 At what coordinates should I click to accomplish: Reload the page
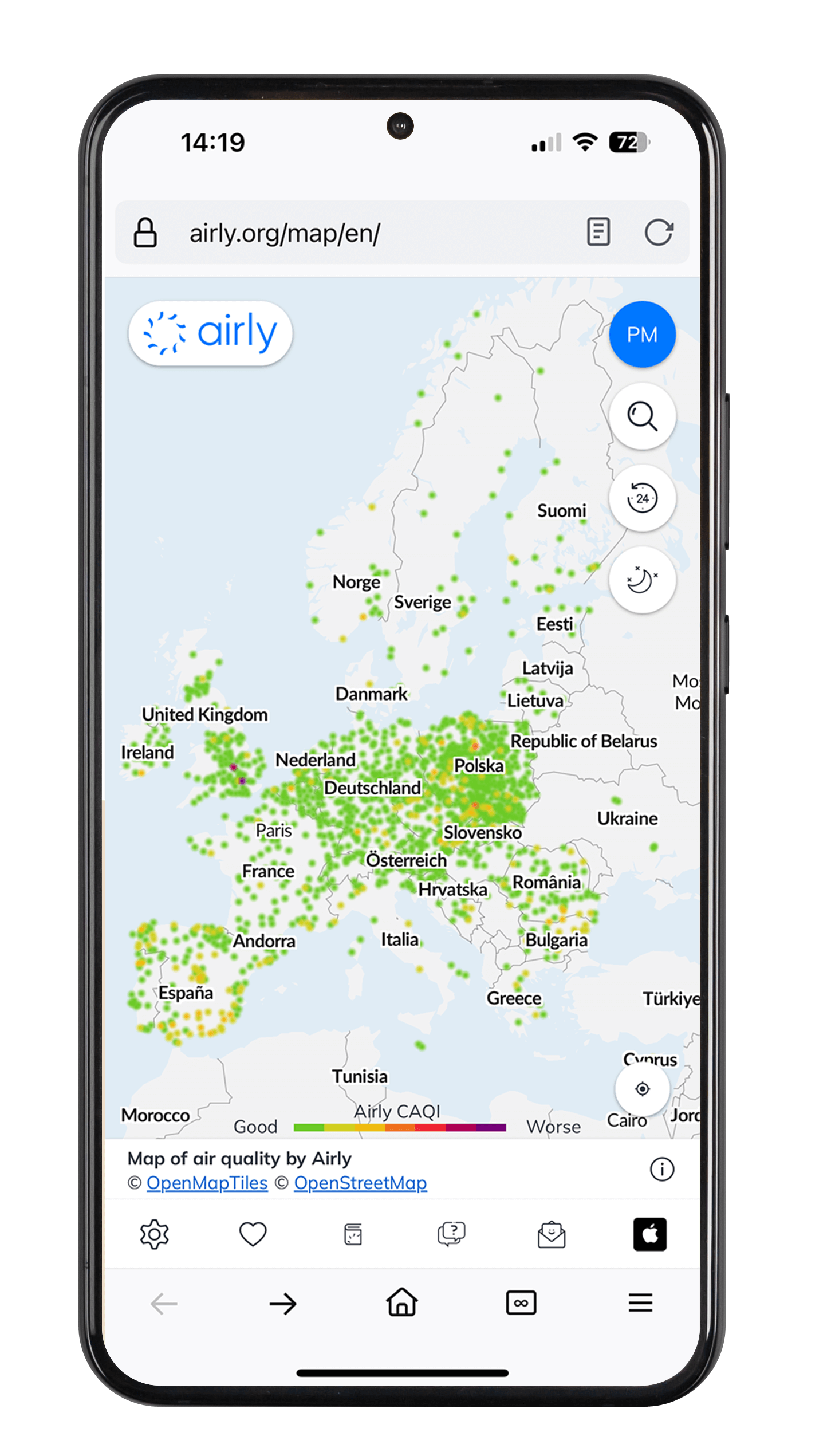pyautogui.click(x=659, y=233)
